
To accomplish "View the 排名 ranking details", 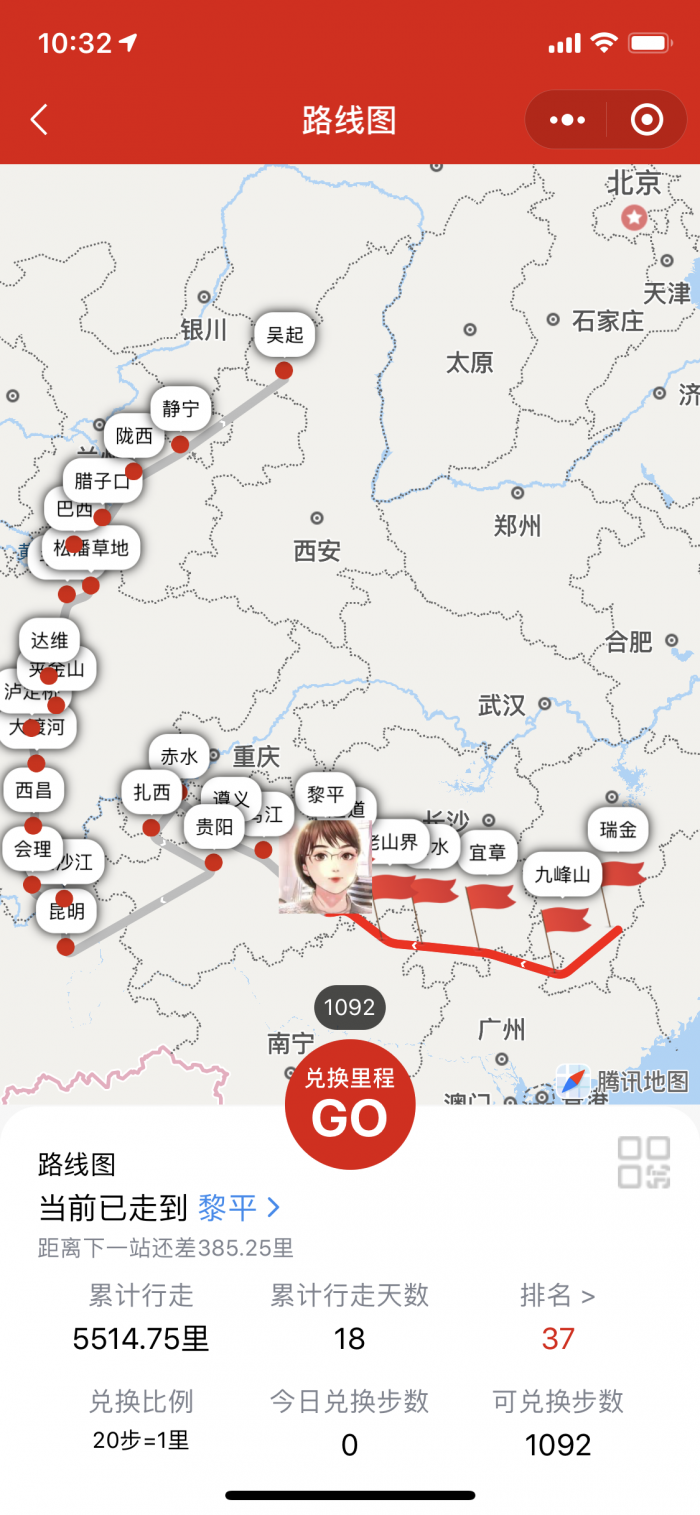I will 557,1296.
